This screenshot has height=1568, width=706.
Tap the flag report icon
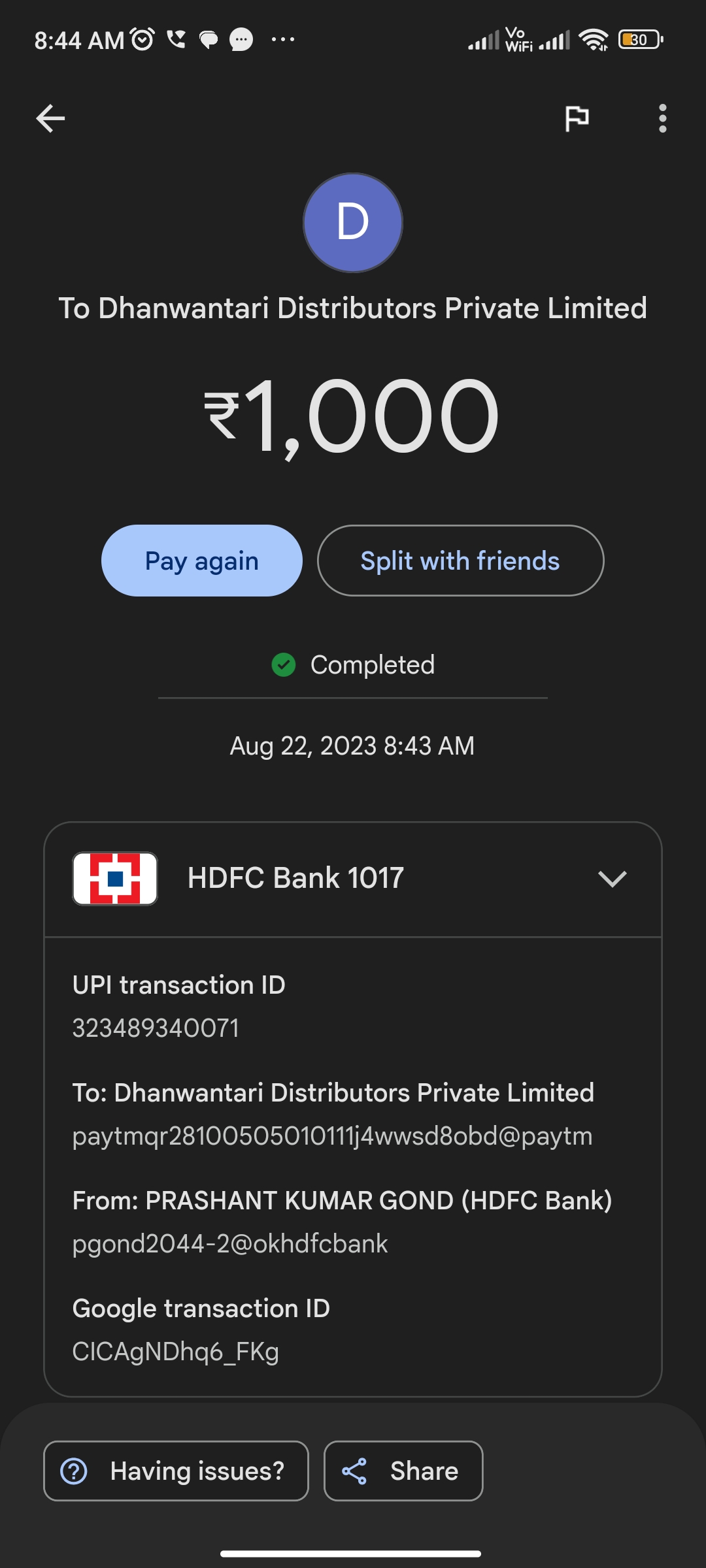[x=577, y=118]
